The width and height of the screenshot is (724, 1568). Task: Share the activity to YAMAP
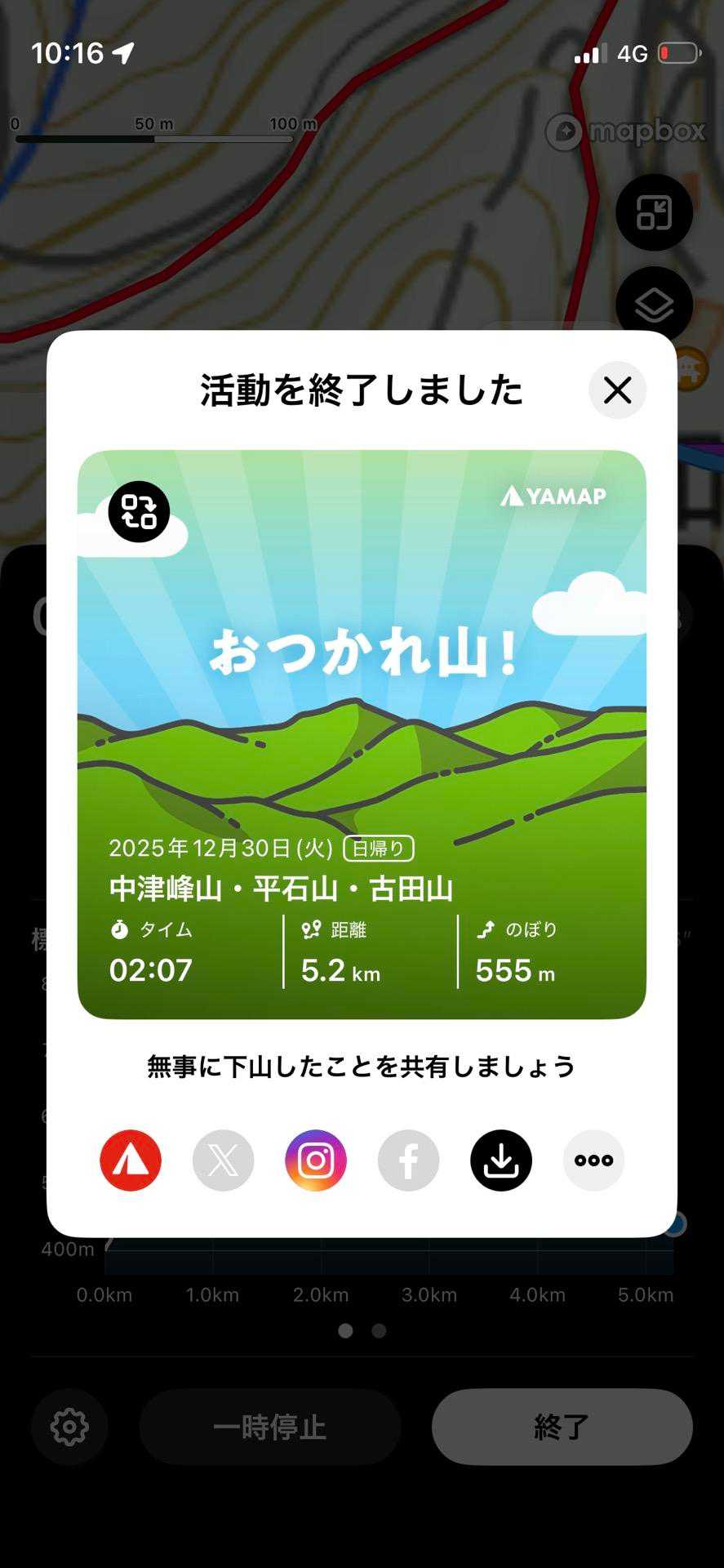click(x=131, y=1160)
